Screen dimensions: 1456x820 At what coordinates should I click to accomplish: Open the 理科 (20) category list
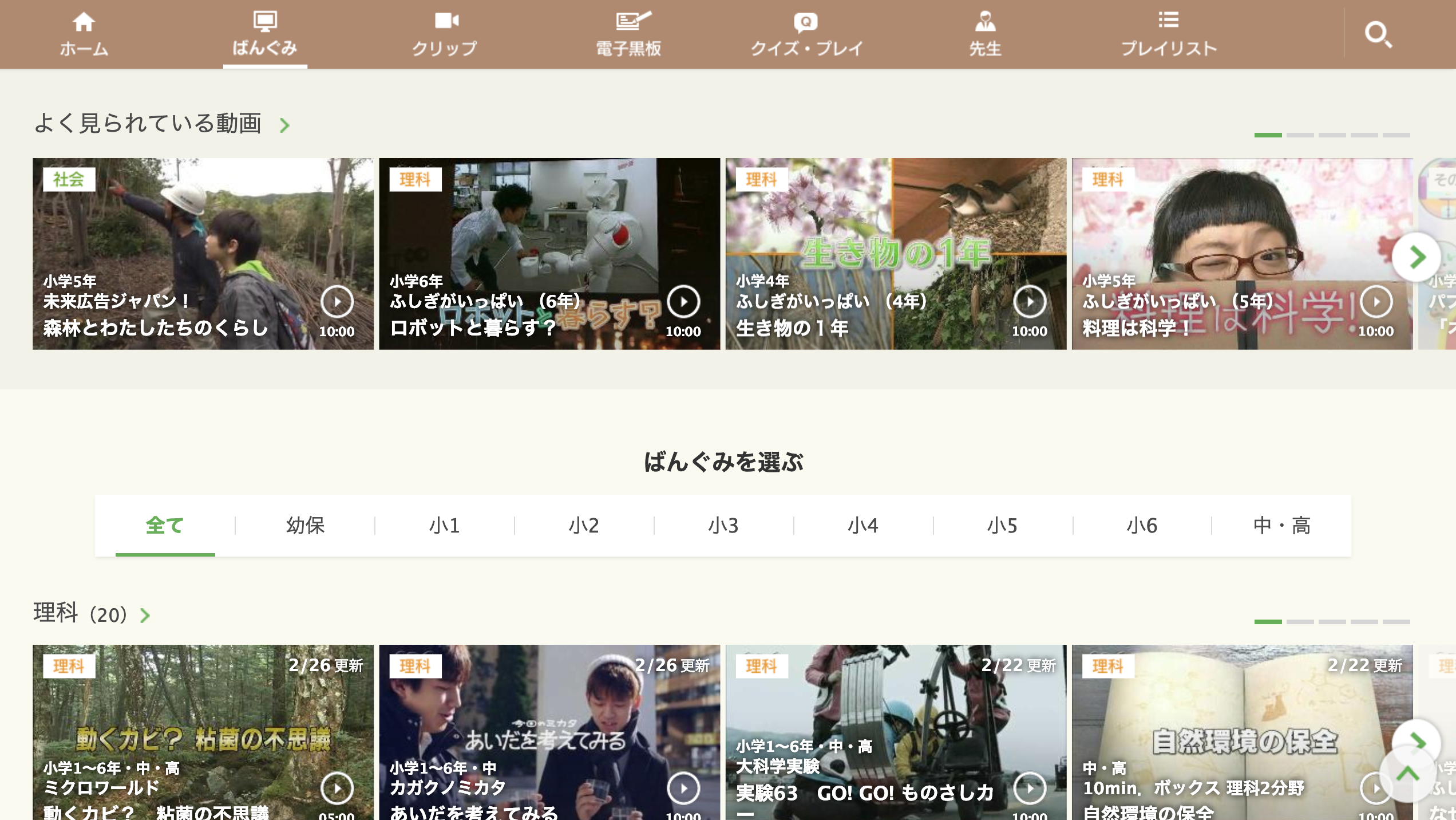pyautogui.click(x=92, y=614)
